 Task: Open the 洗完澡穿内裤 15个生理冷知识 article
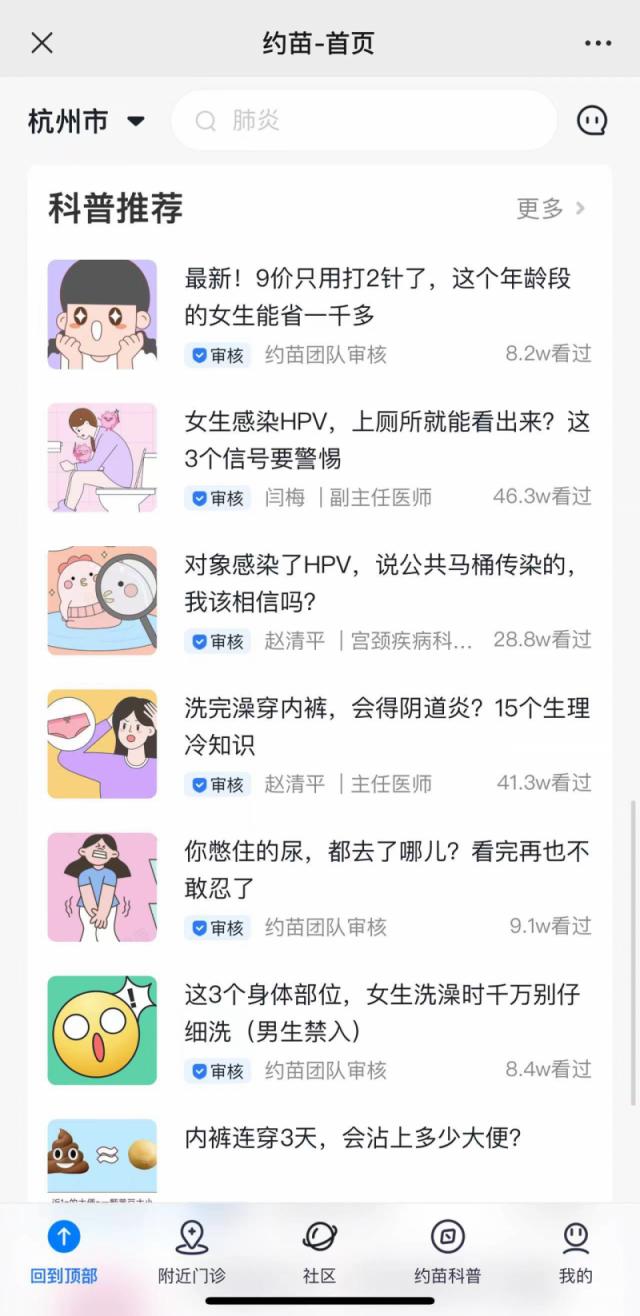click(x=386, y=726)
